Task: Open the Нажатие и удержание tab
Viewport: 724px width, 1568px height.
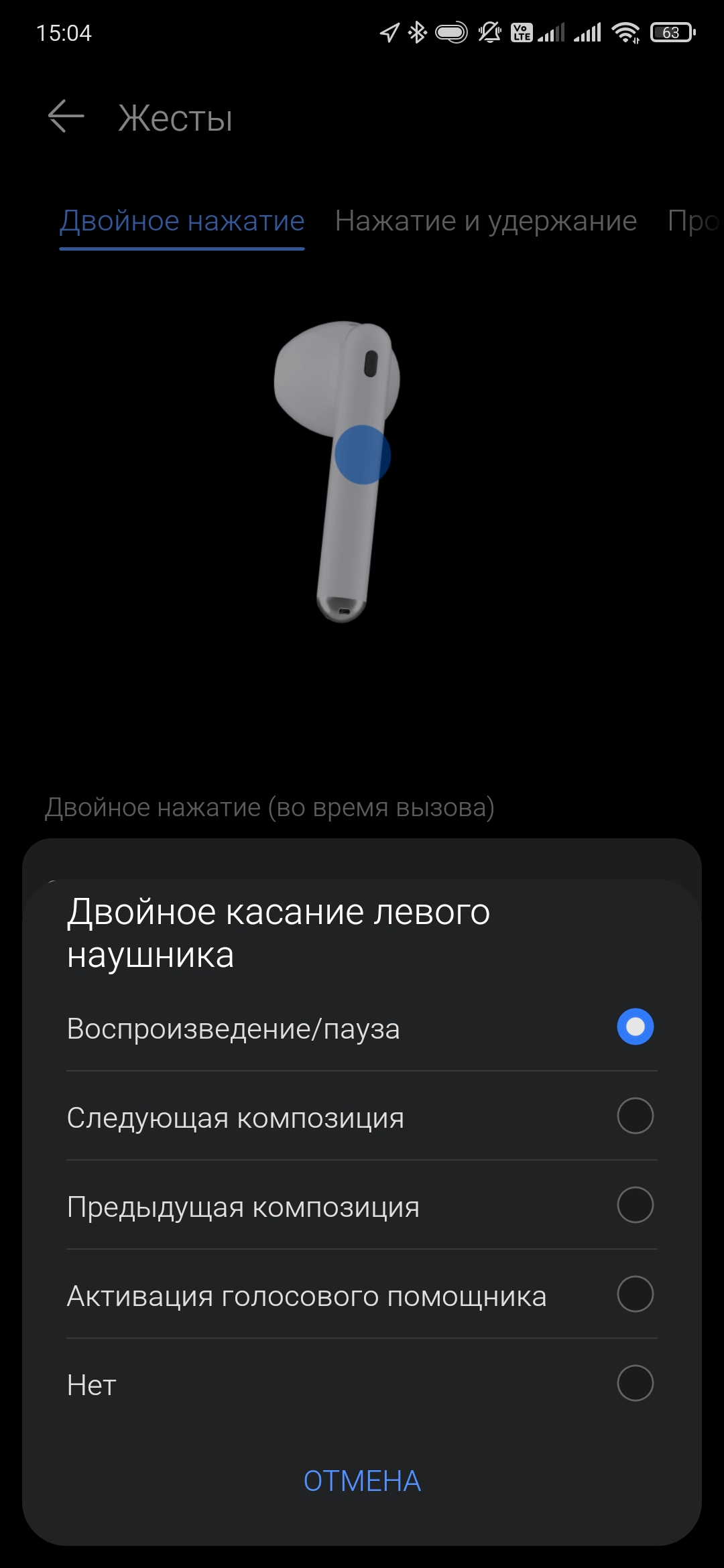Action: (485, 221)
